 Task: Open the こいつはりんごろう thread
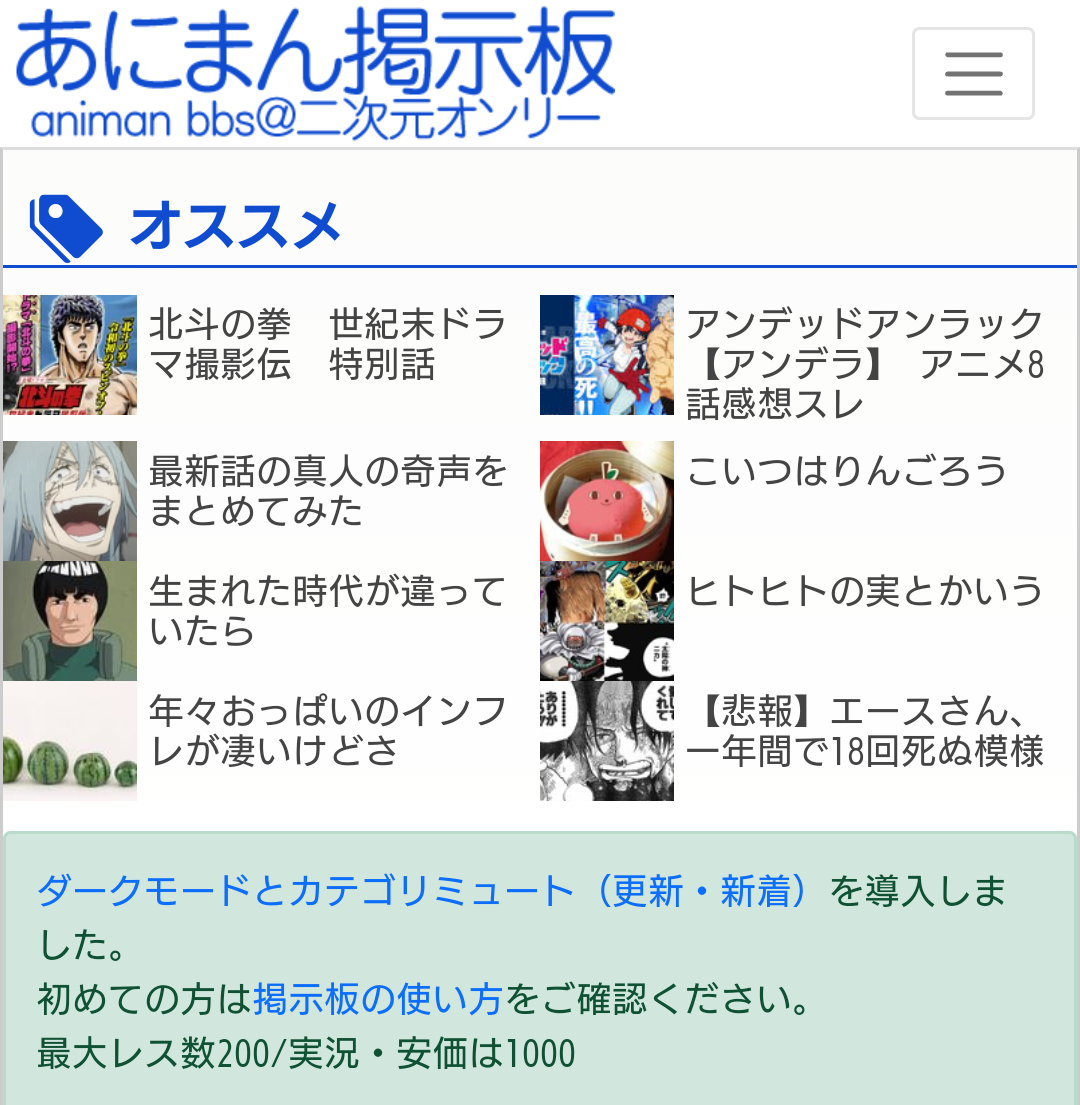(846, 471)
